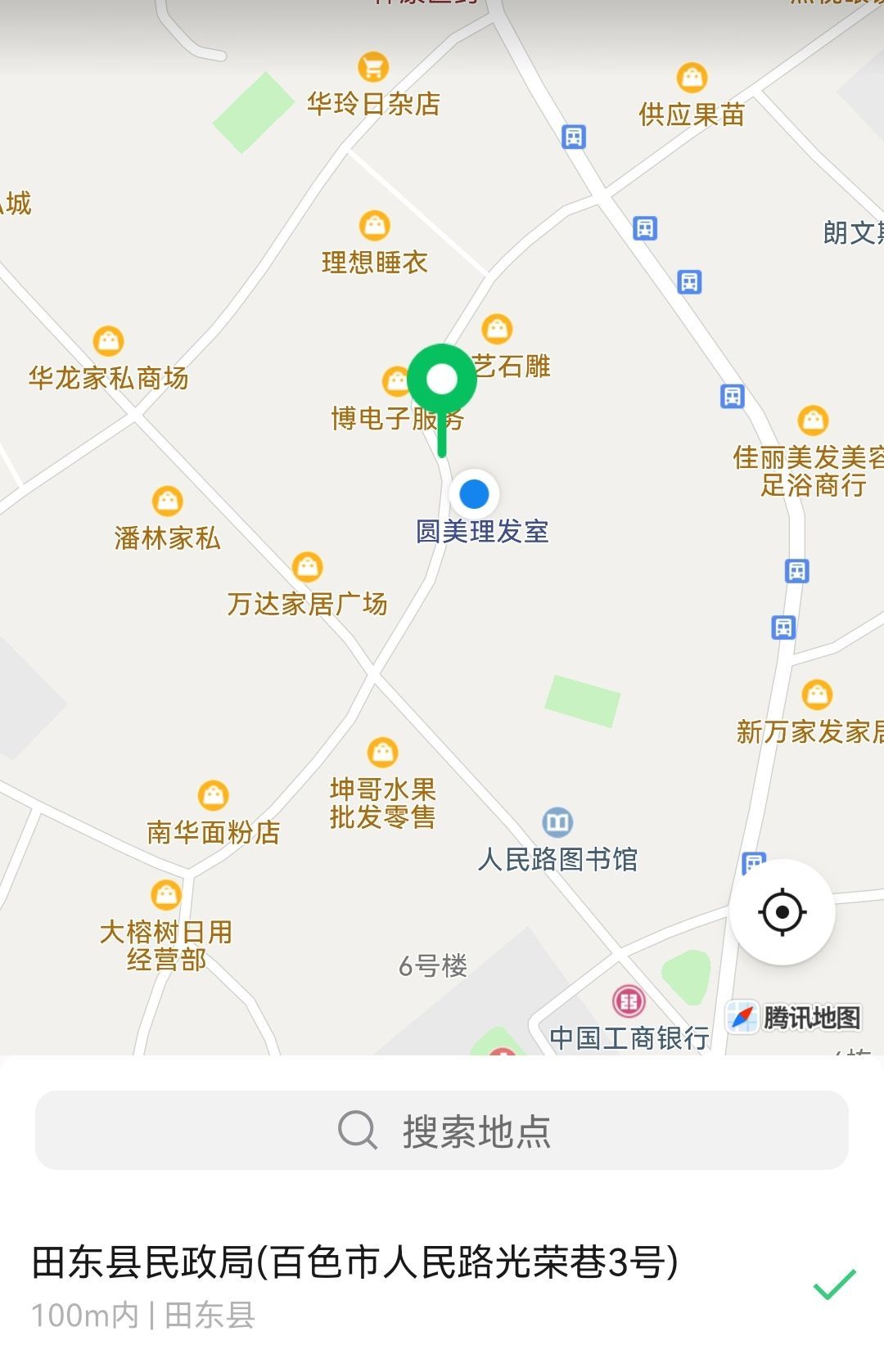
Task: Open the 搜索地点 search box
Action: [442, 1130]
